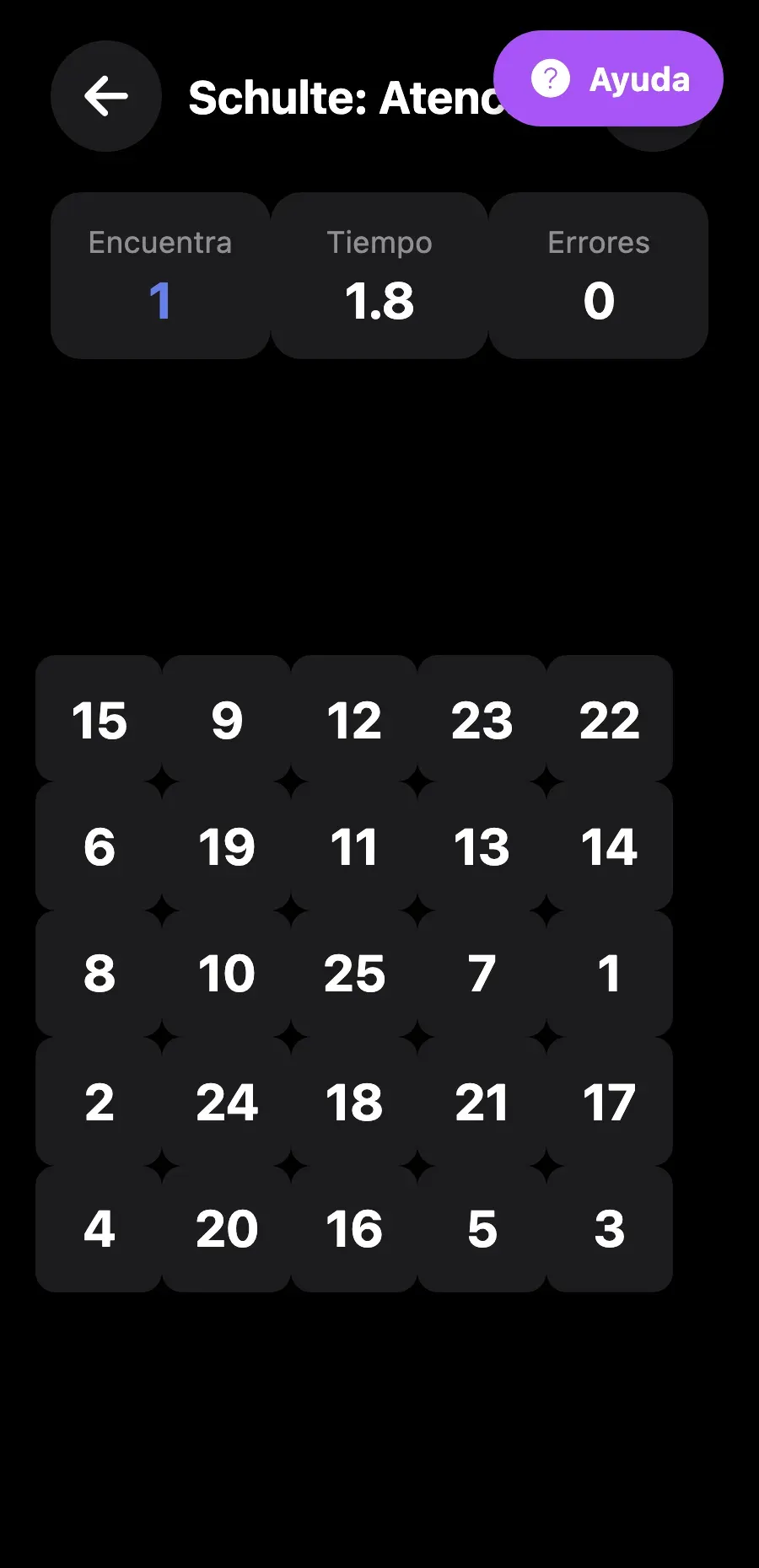This screenshot has height=1568, width=759.
Task: Tap the number 24 tile
Action: [x=226, y=1102]
